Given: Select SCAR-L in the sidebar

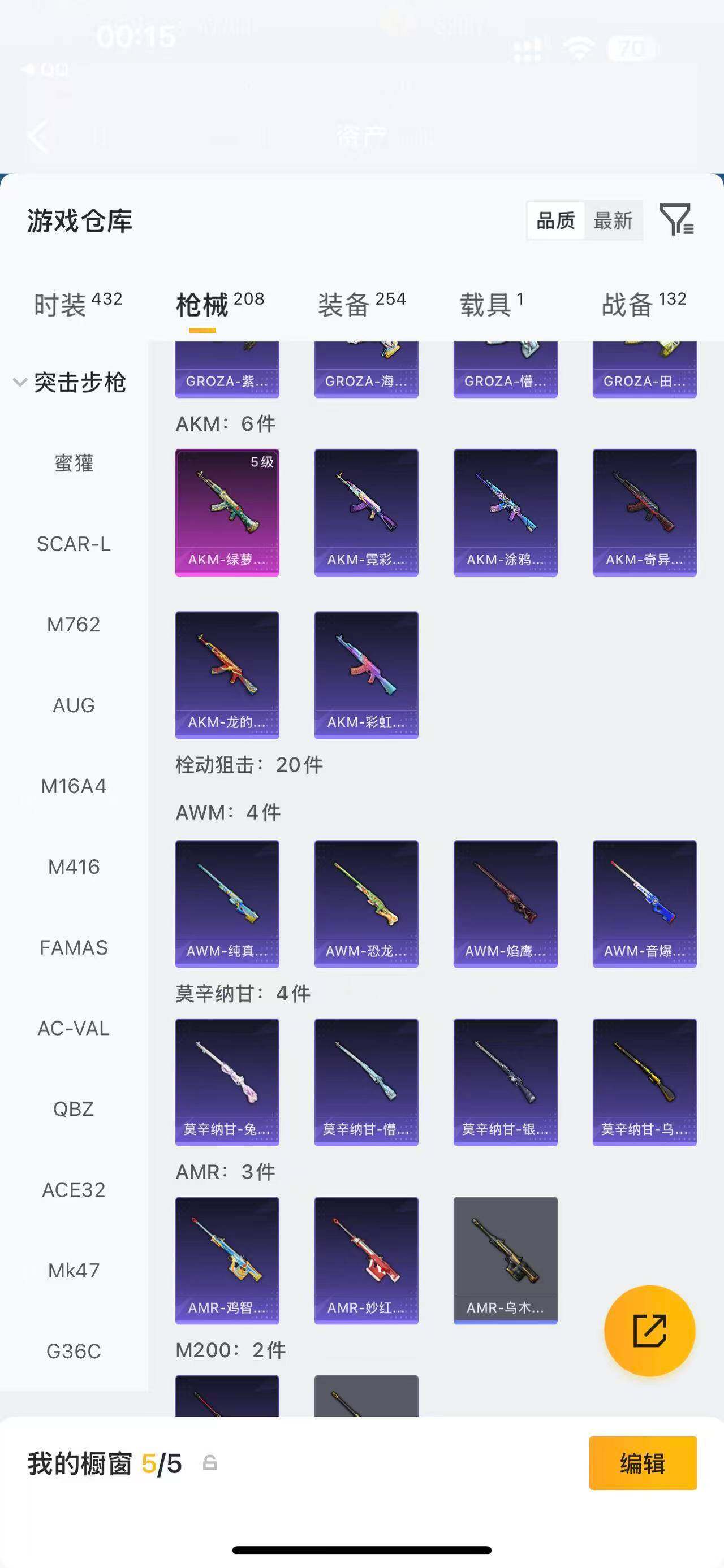Looking at the screenshot, I should [x=75, y=544].
